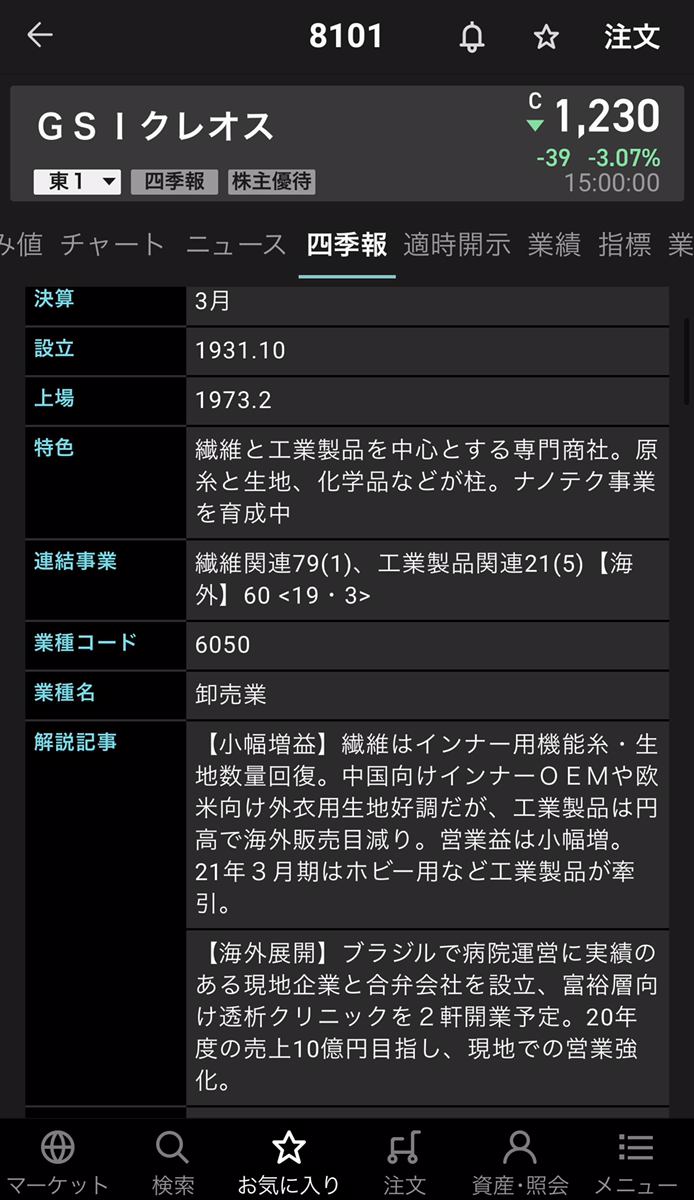Switch to the ニュース tab
The image size is (694, 1200).
236,245
